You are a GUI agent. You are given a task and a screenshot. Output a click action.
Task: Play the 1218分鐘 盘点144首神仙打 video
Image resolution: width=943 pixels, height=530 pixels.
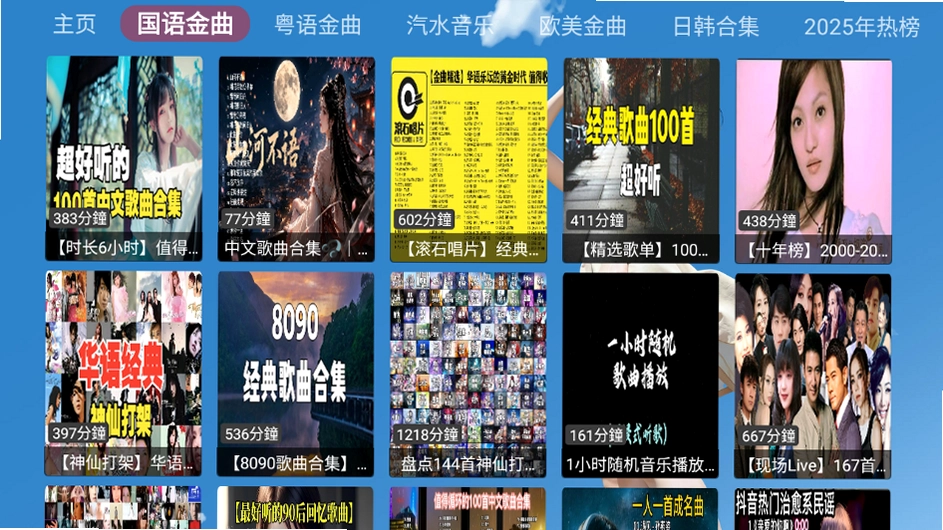tap(468, 375)
